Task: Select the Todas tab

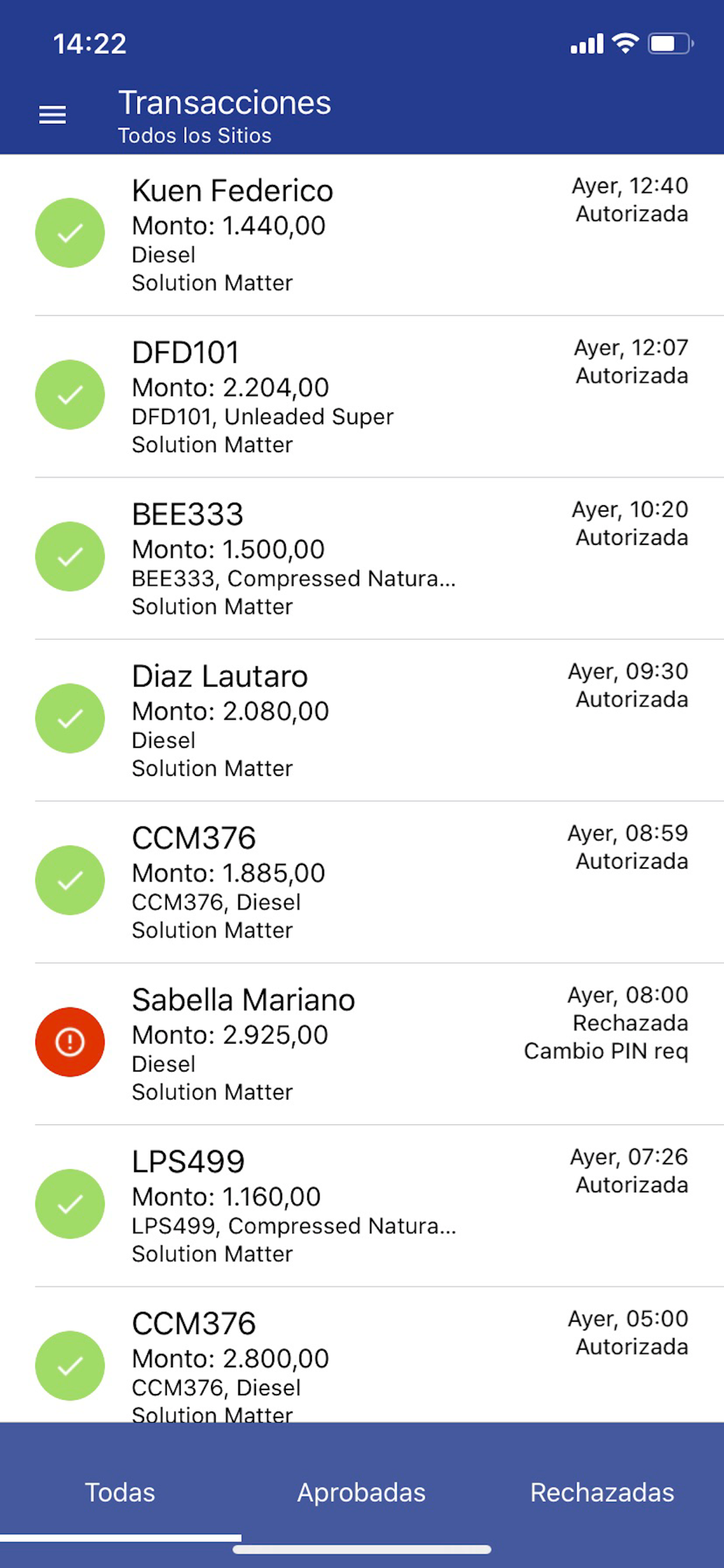Action: (x=120, y=1492)
